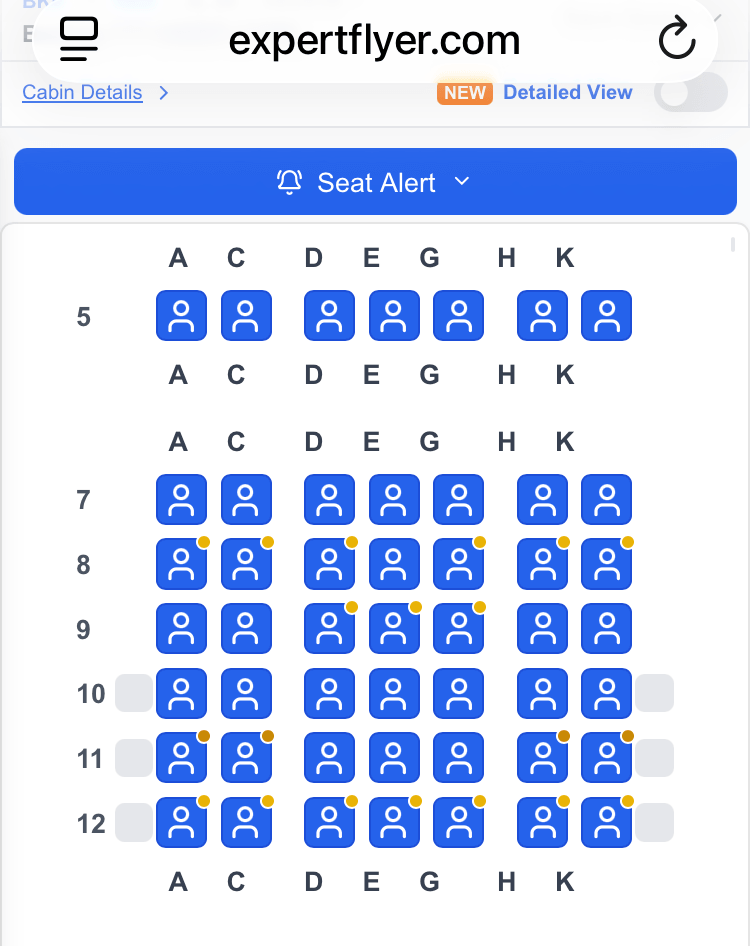Select seat 11H in row 11
This screenshot has height=946, width=750.
[542, 758]
